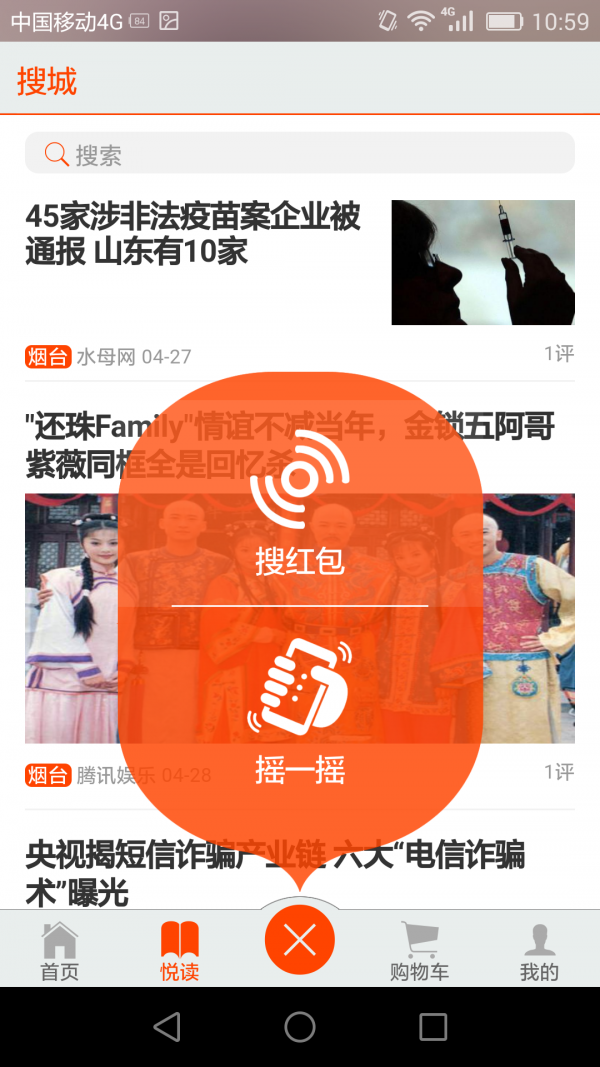The width and height of the screenshot is (600, 1067).
Task: Open the 我的 profile tab
Action: click(539, 951)
